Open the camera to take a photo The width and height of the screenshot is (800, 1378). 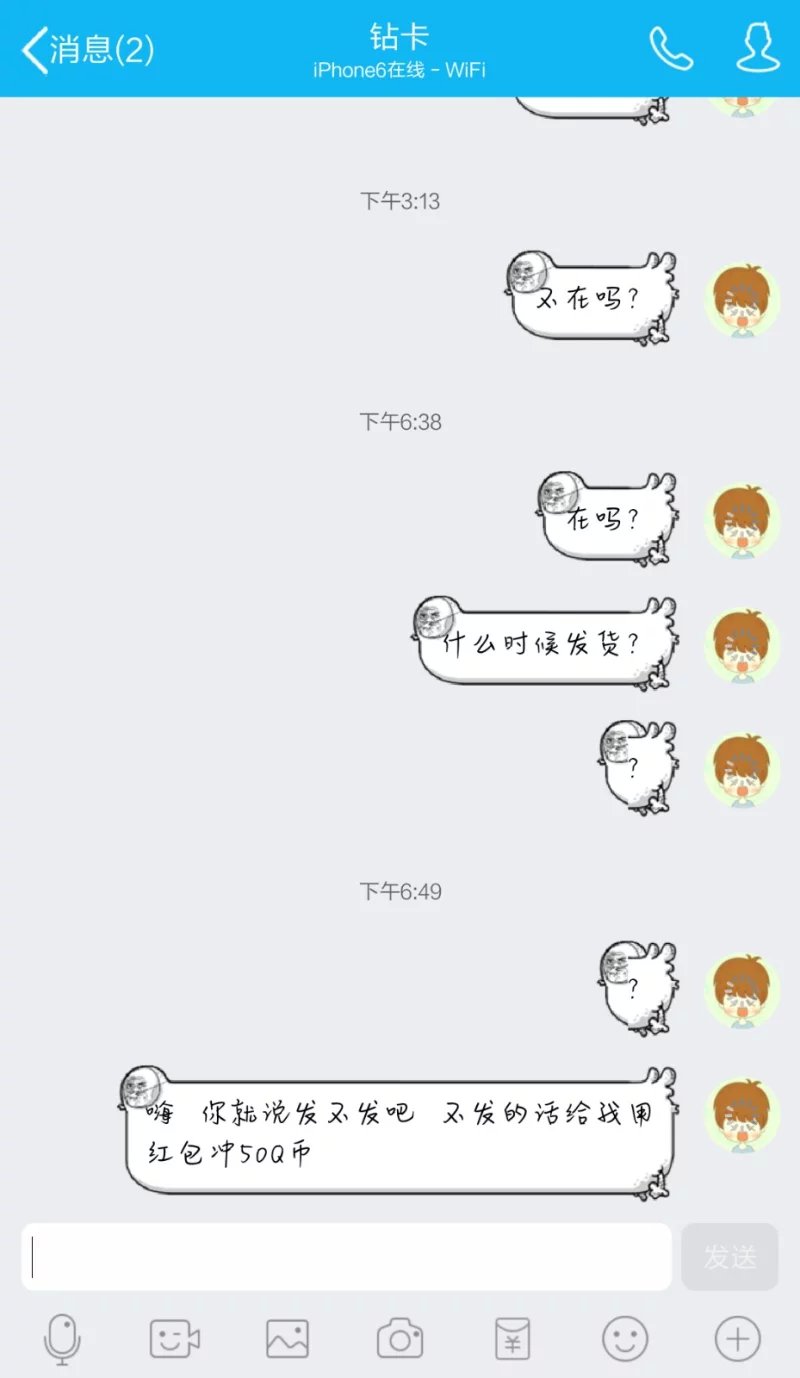point(400,1339)
